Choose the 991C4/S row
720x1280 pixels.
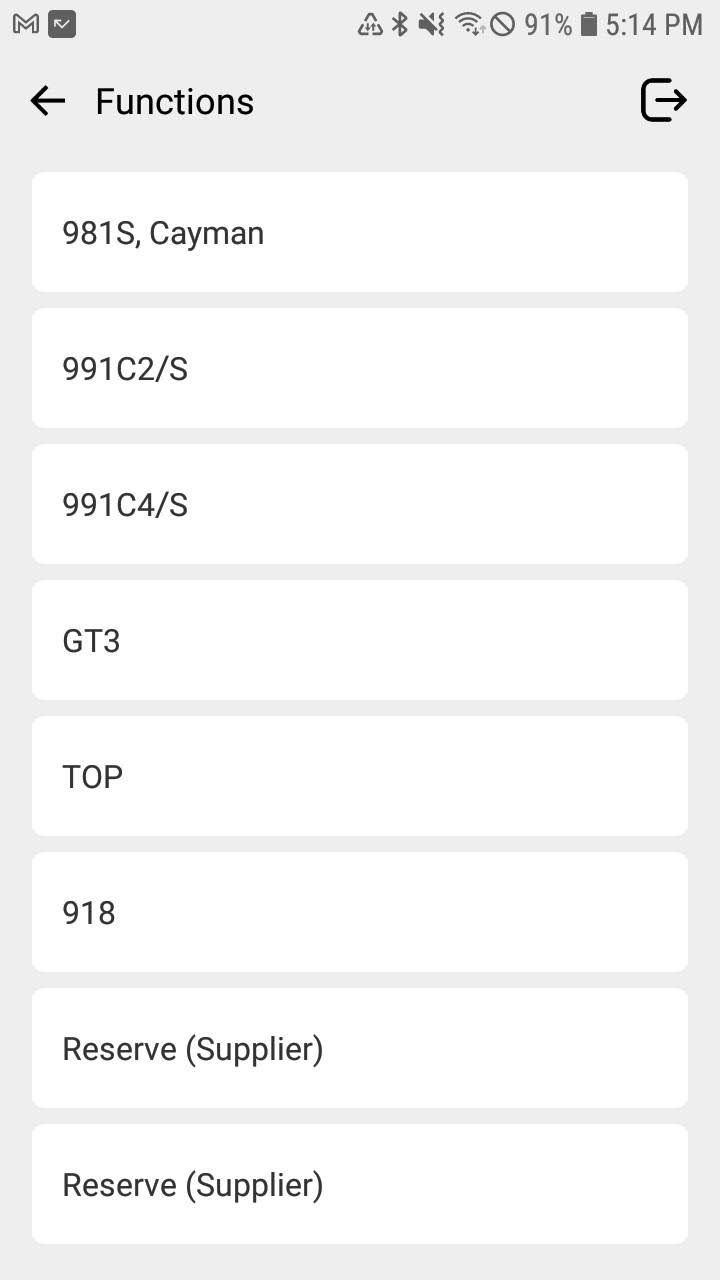click(360, 504)
